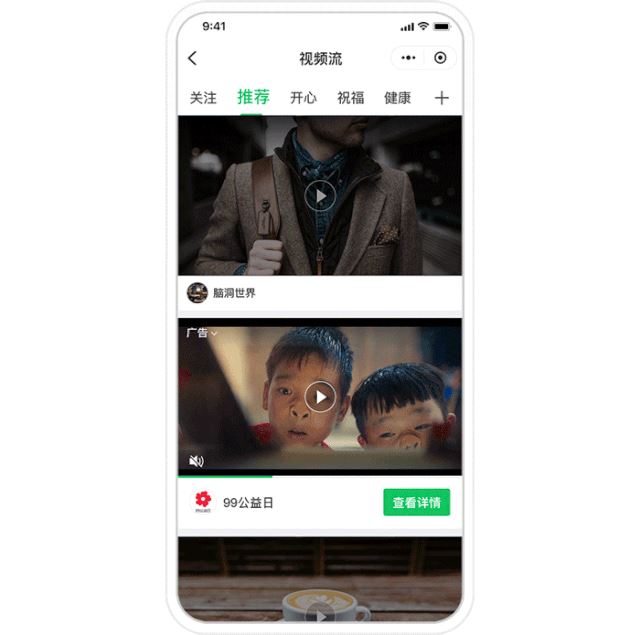Open the 开心 category tab
640x635 pixels.
(x=303, y=98)
